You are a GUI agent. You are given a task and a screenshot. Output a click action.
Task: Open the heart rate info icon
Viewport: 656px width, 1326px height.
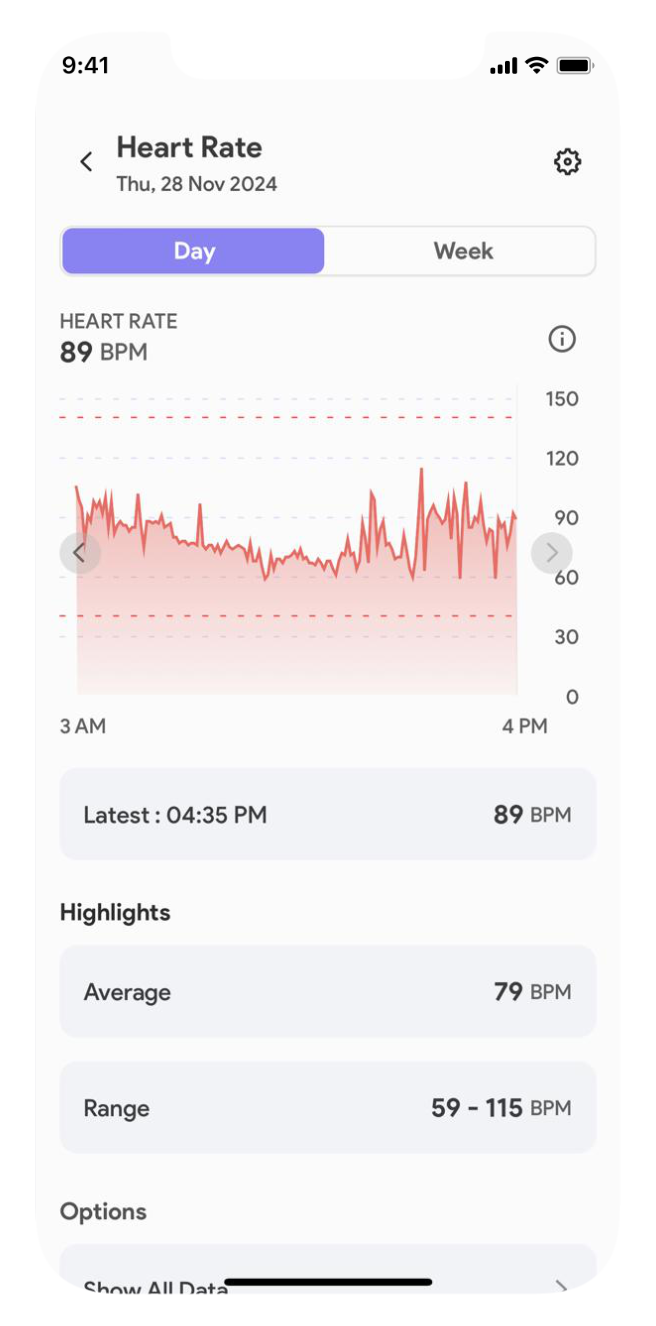(562, 339)
